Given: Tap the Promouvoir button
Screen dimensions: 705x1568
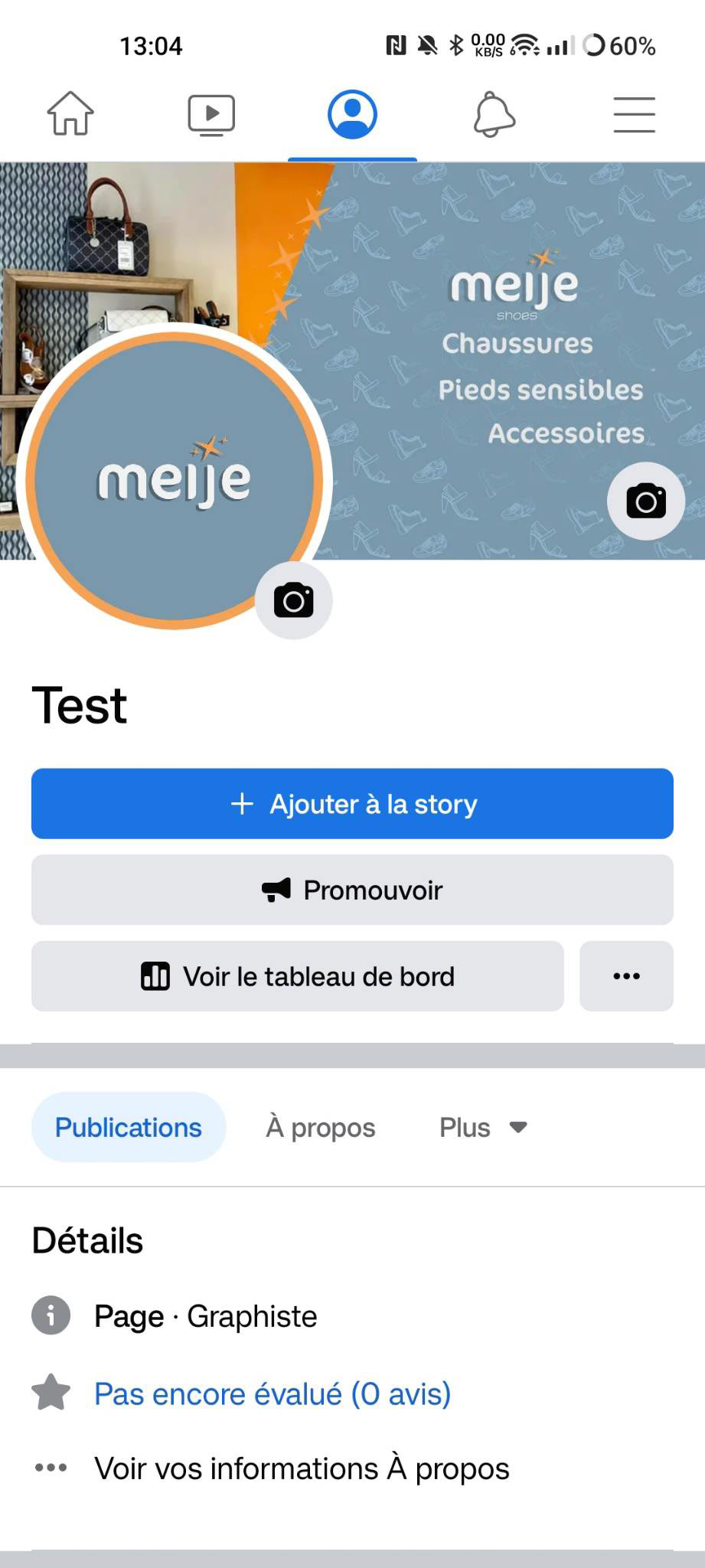Looking at the screenshot, I should [x=352, y=890].
